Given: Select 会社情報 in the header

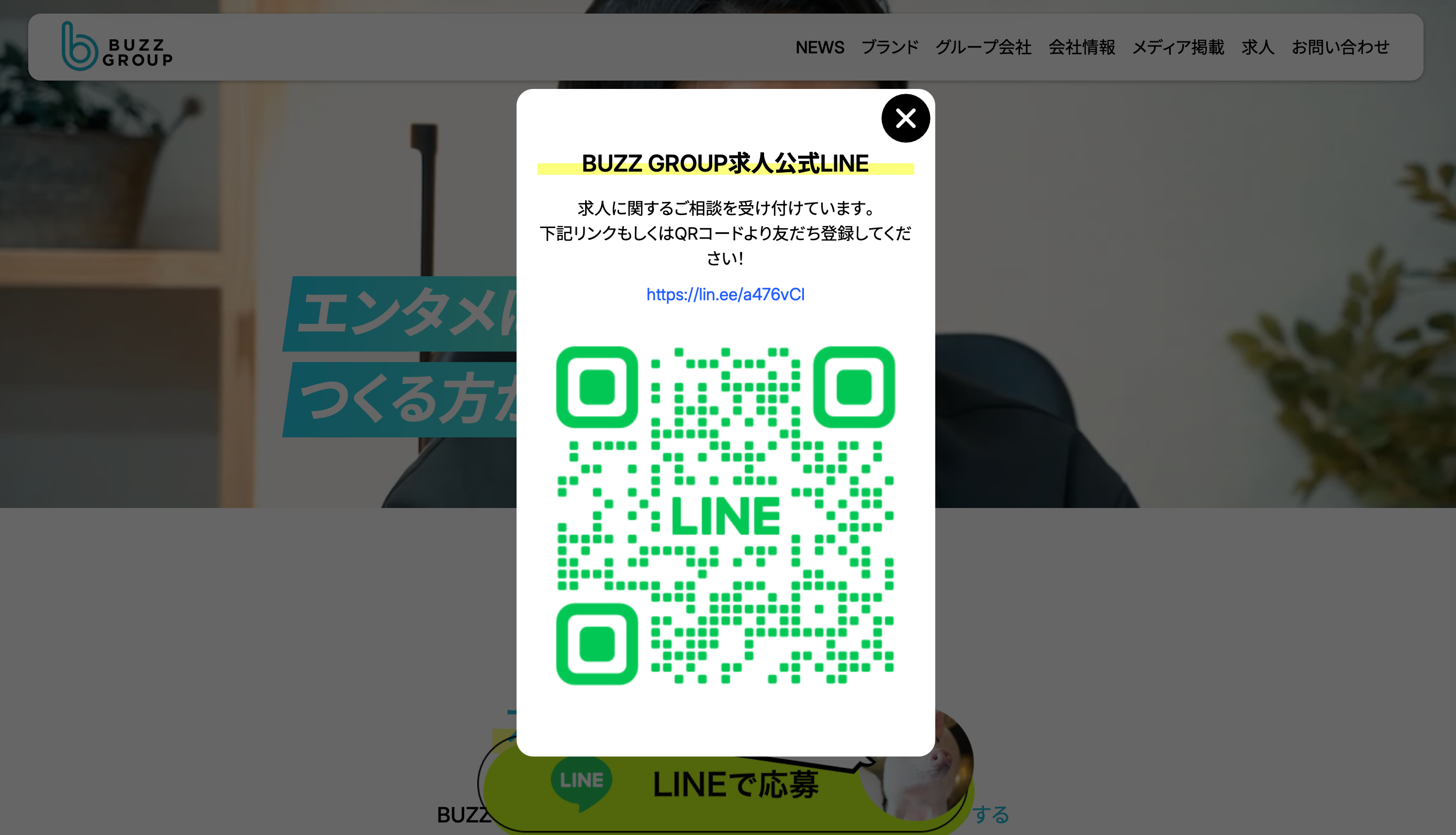Looking at the screenshot, I should pos(1081,47).
